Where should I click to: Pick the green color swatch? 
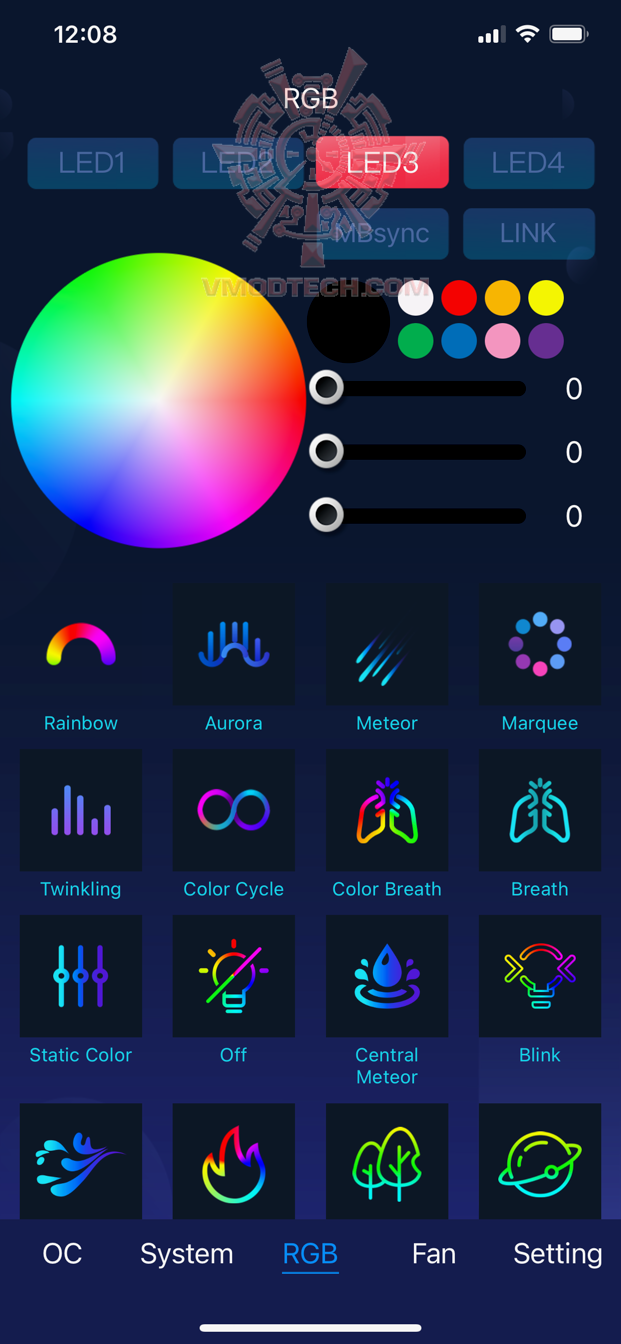pos(415,341)
